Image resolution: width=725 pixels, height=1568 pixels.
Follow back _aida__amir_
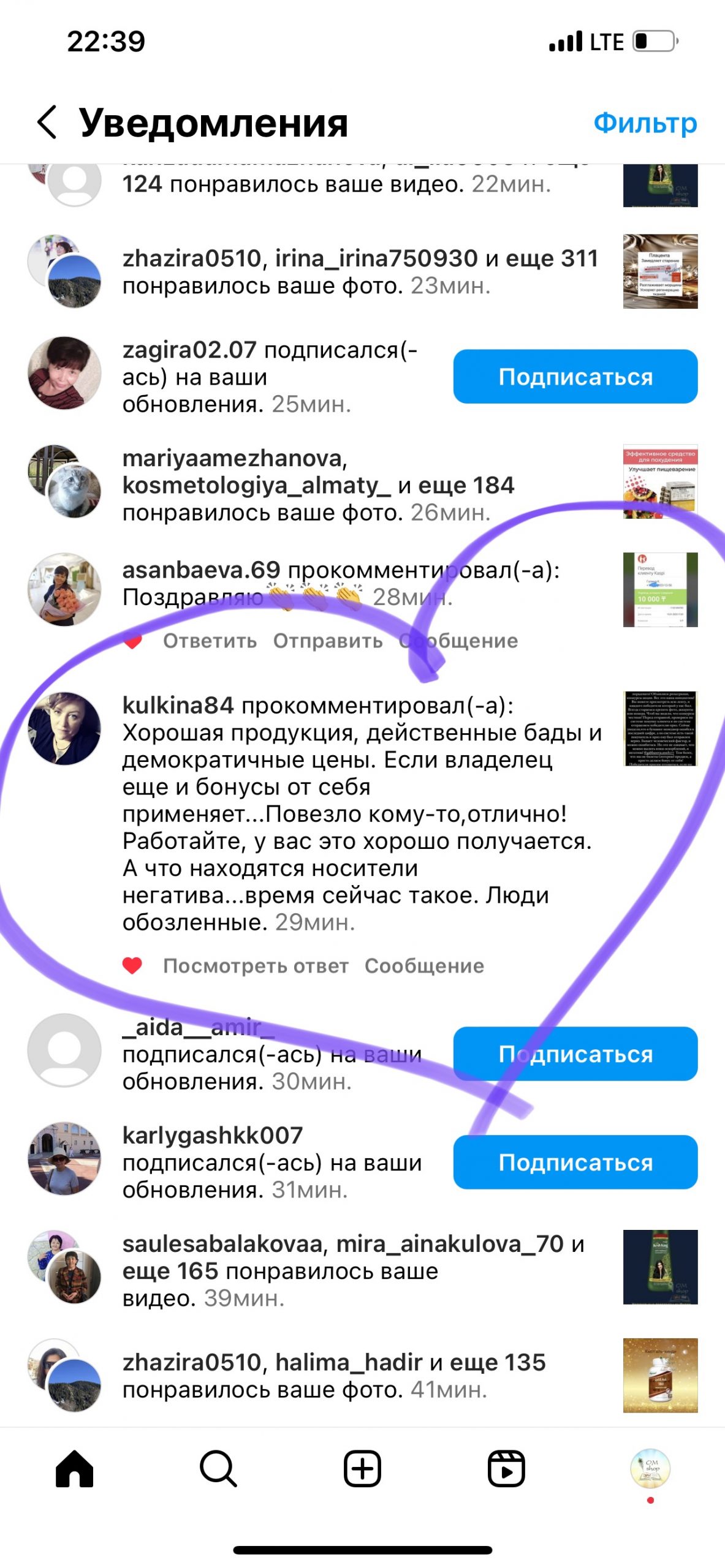coord(575,1054)
